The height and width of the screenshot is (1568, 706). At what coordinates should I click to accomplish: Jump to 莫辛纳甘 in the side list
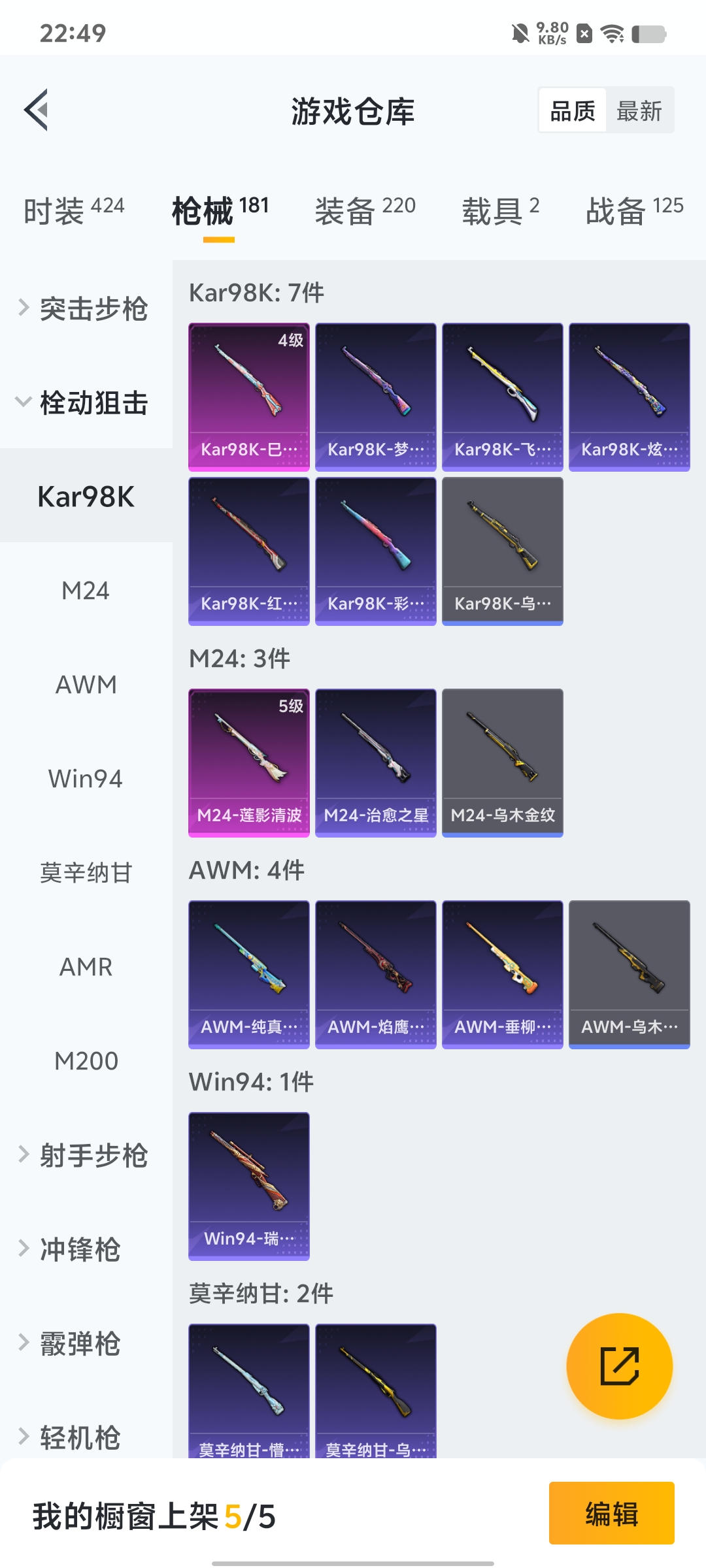[x=86, y=873]
